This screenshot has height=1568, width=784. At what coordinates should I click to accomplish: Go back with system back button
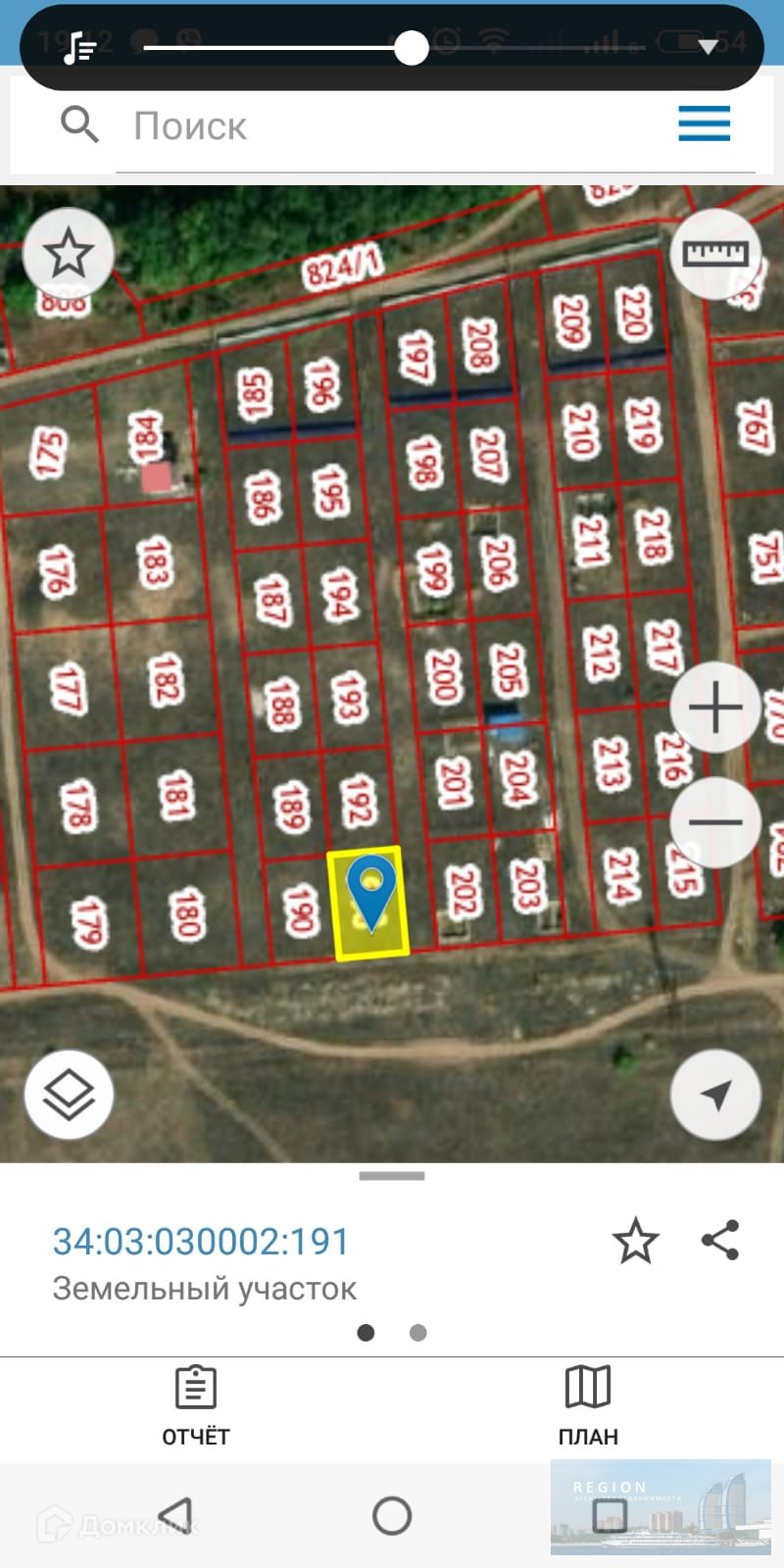[x=175, y=1516]
